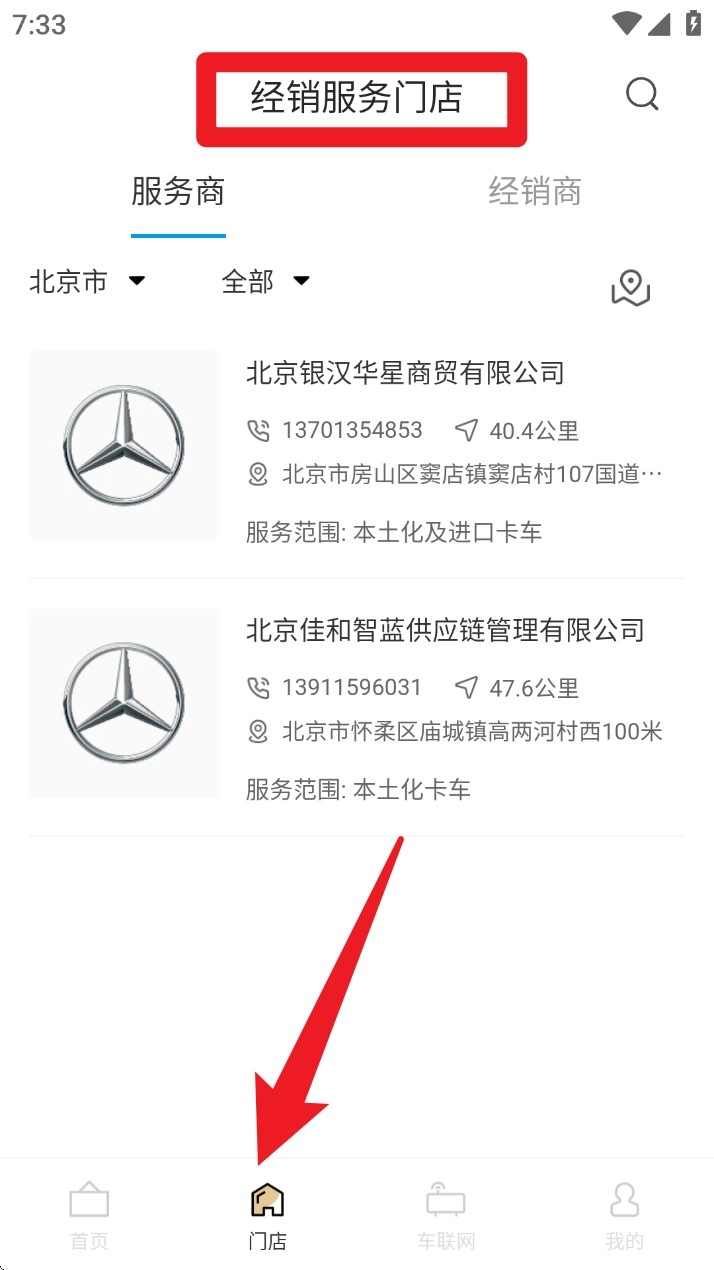Call phone number 13911596031
The height and width of the screenshot is (1270, 714).
point(335,688)
